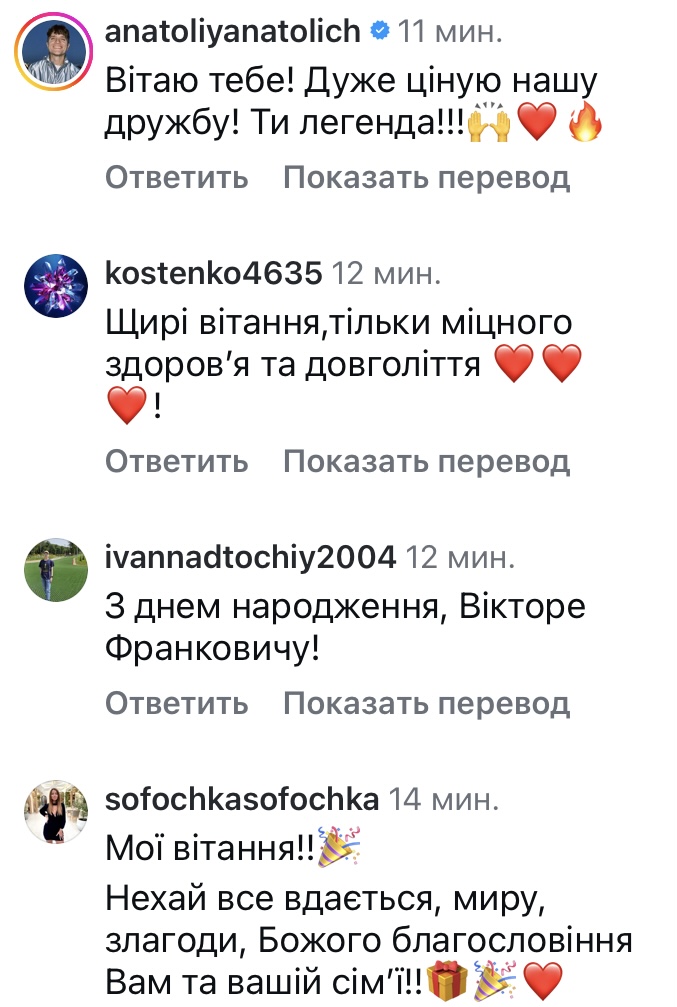Reply to kostenko4635's comment
This screenshot has width=677, height=1007.
(x=176, y=461)
